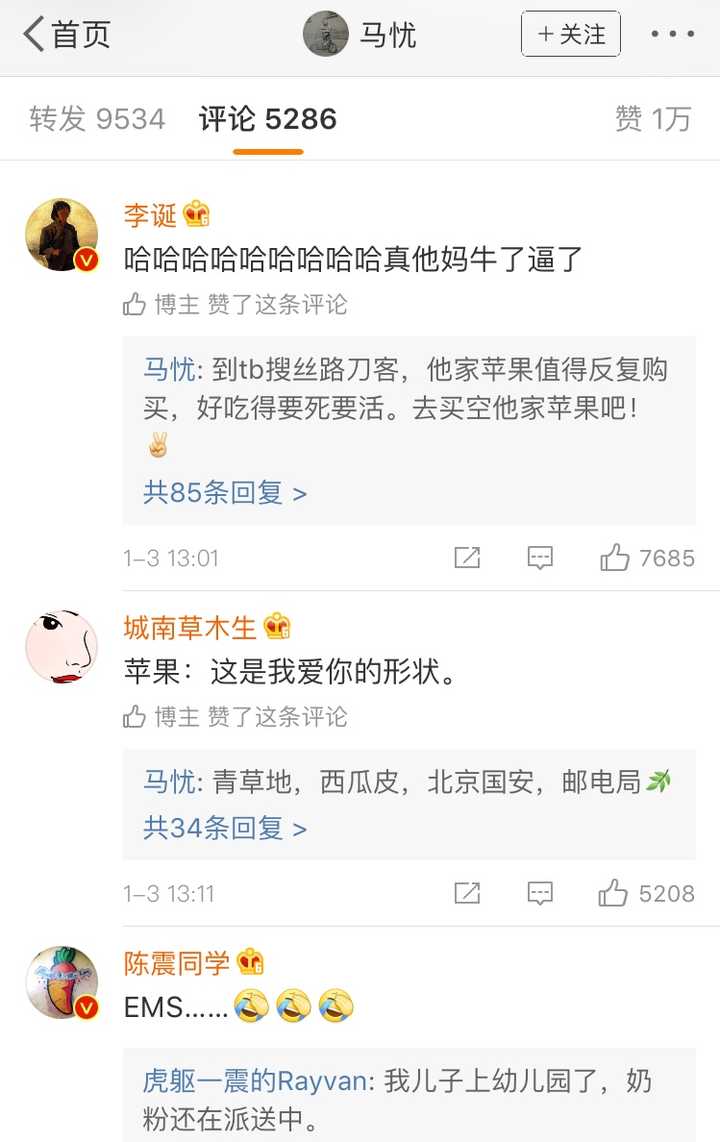Image resolution: width=720 pixels, height=1142 pixels.
Task: Reply to 李诞's comment using the comment icon
Action: click(x=540, y=558)
